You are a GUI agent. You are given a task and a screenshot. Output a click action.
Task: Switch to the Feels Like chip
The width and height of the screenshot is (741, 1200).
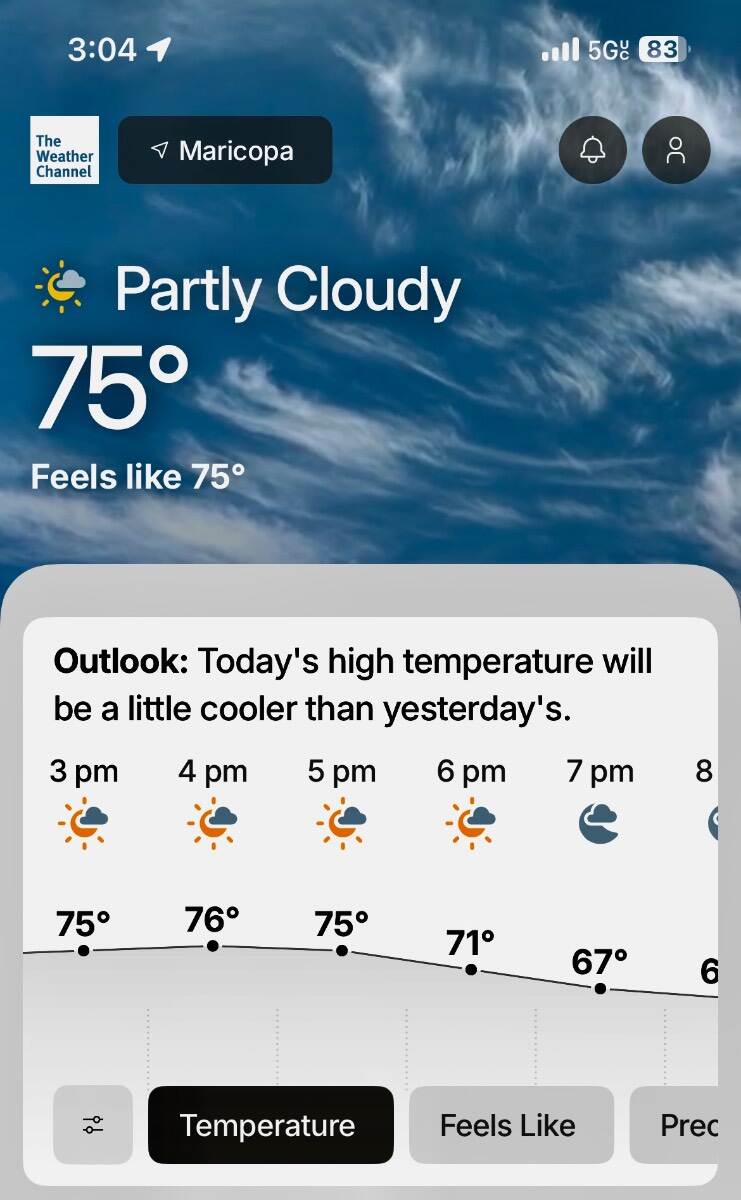510,1125
